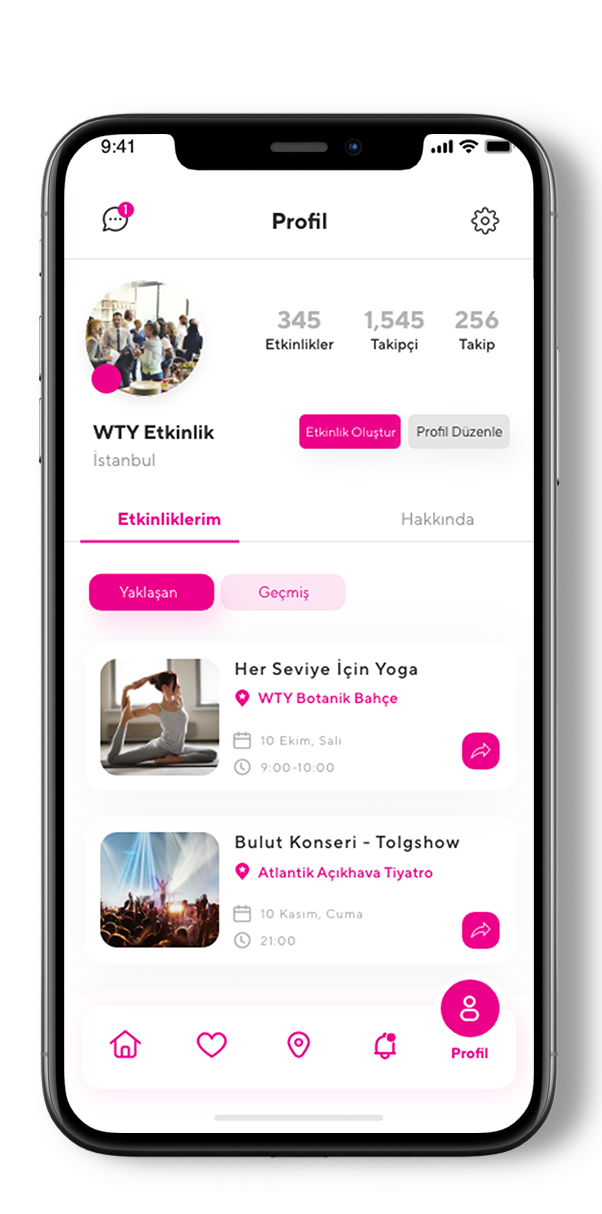The image size is (602, 1214).
Task: View the Takipçi followers count
Action: (x=393, y=330)
